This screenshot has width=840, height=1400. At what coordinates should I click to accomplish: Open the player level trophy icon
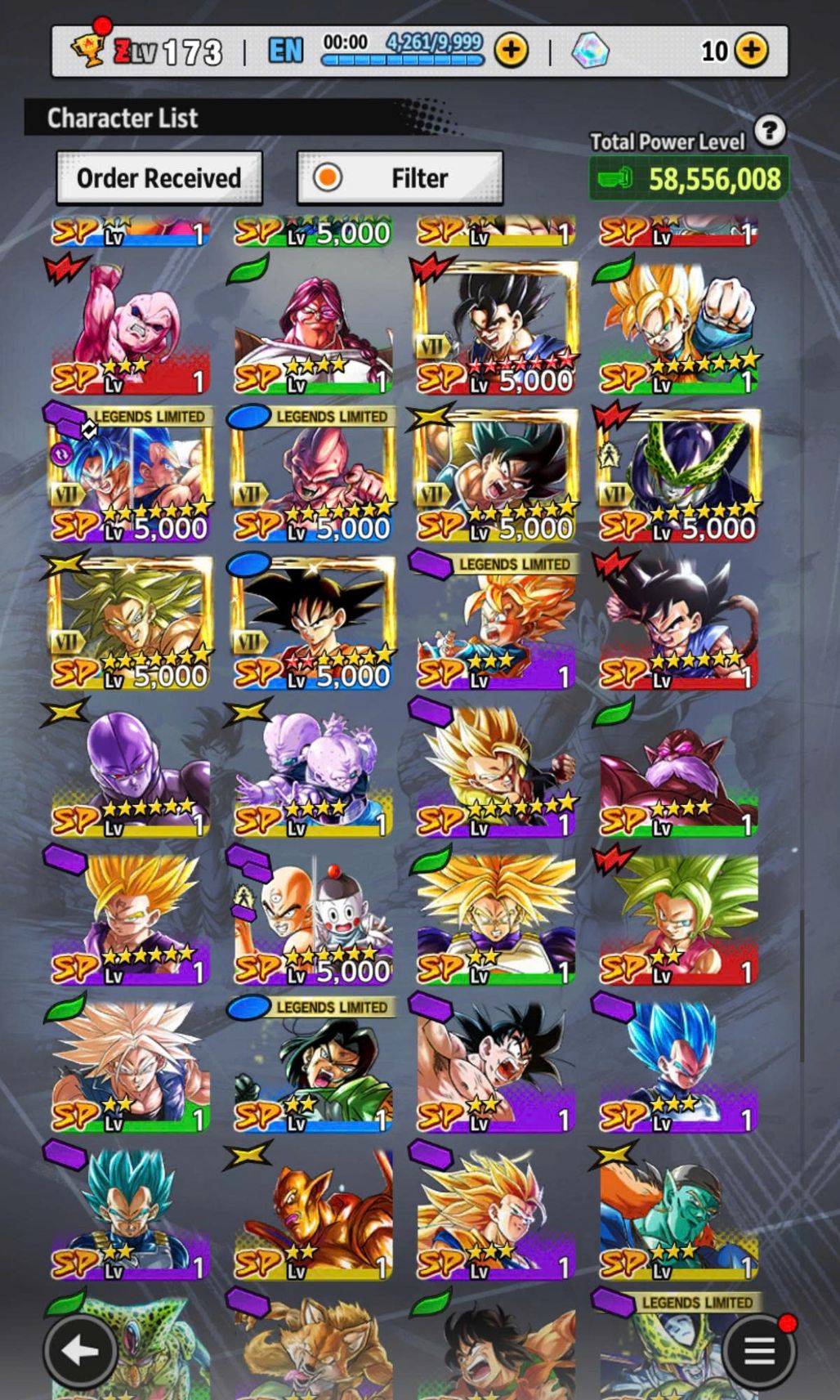87,49
